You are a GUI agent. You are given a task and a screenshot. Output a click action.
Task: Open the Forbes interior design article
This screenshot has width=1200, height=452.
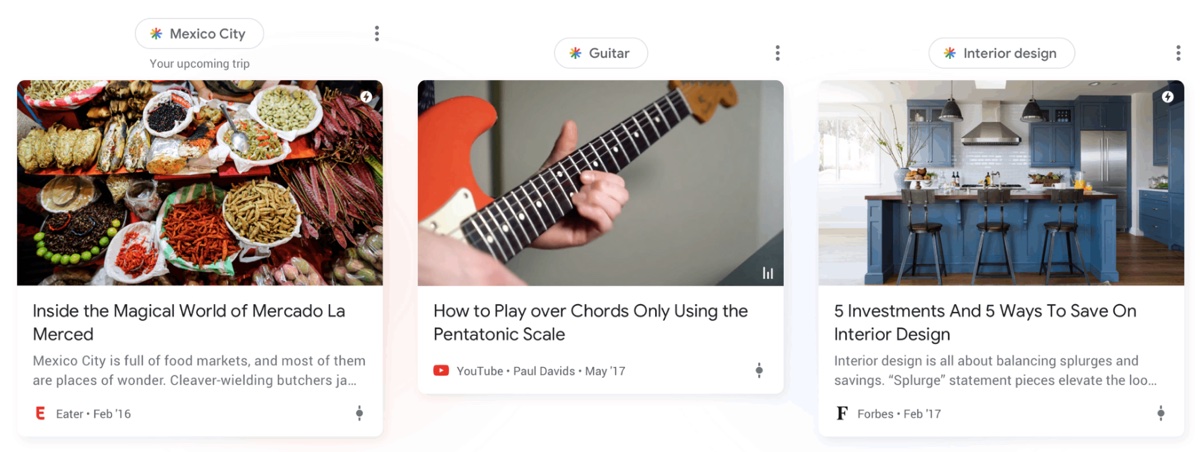tap(985, 322)
